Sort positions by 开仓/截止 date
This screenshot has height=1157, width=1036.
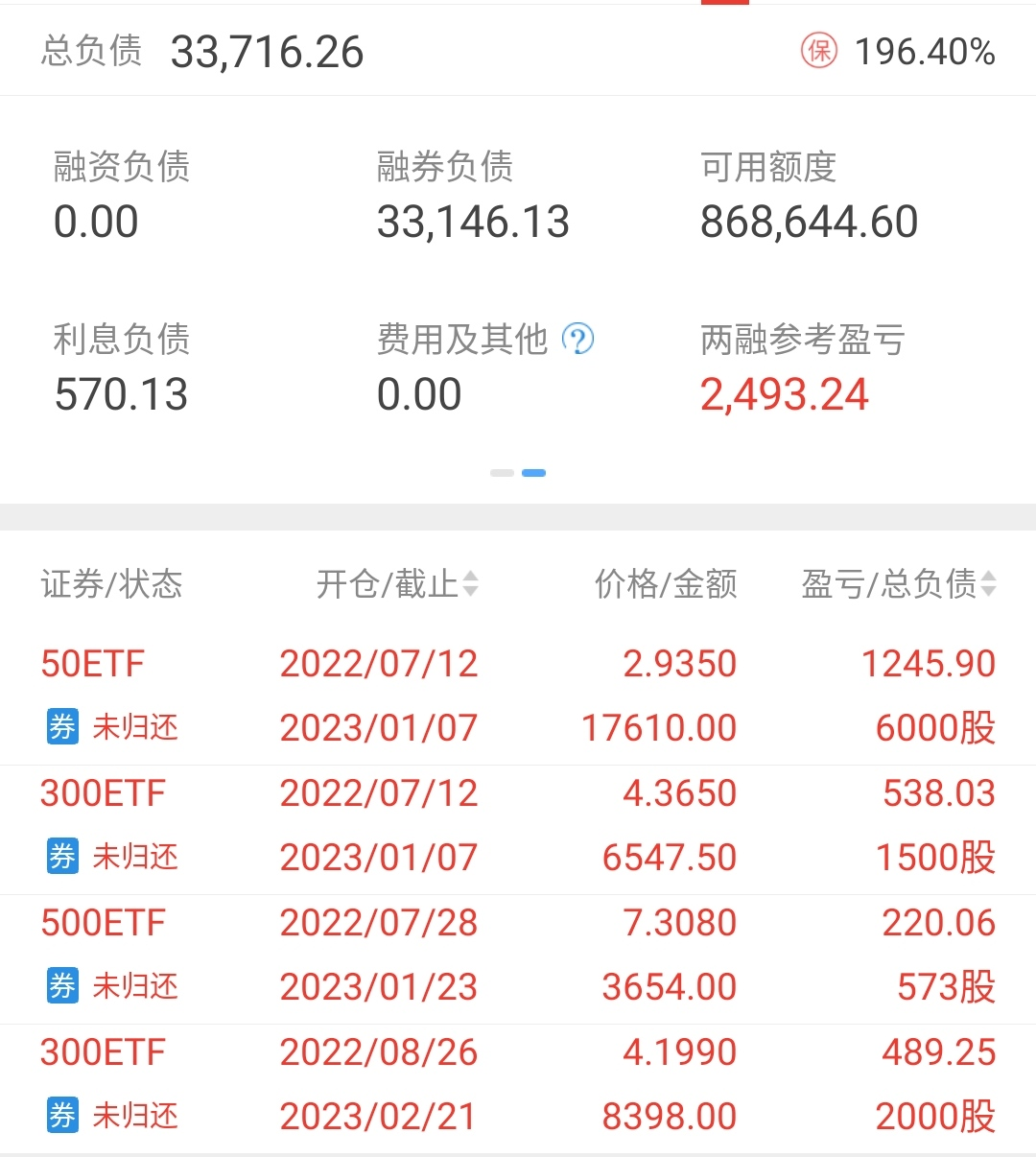click(x=397, y=583)
